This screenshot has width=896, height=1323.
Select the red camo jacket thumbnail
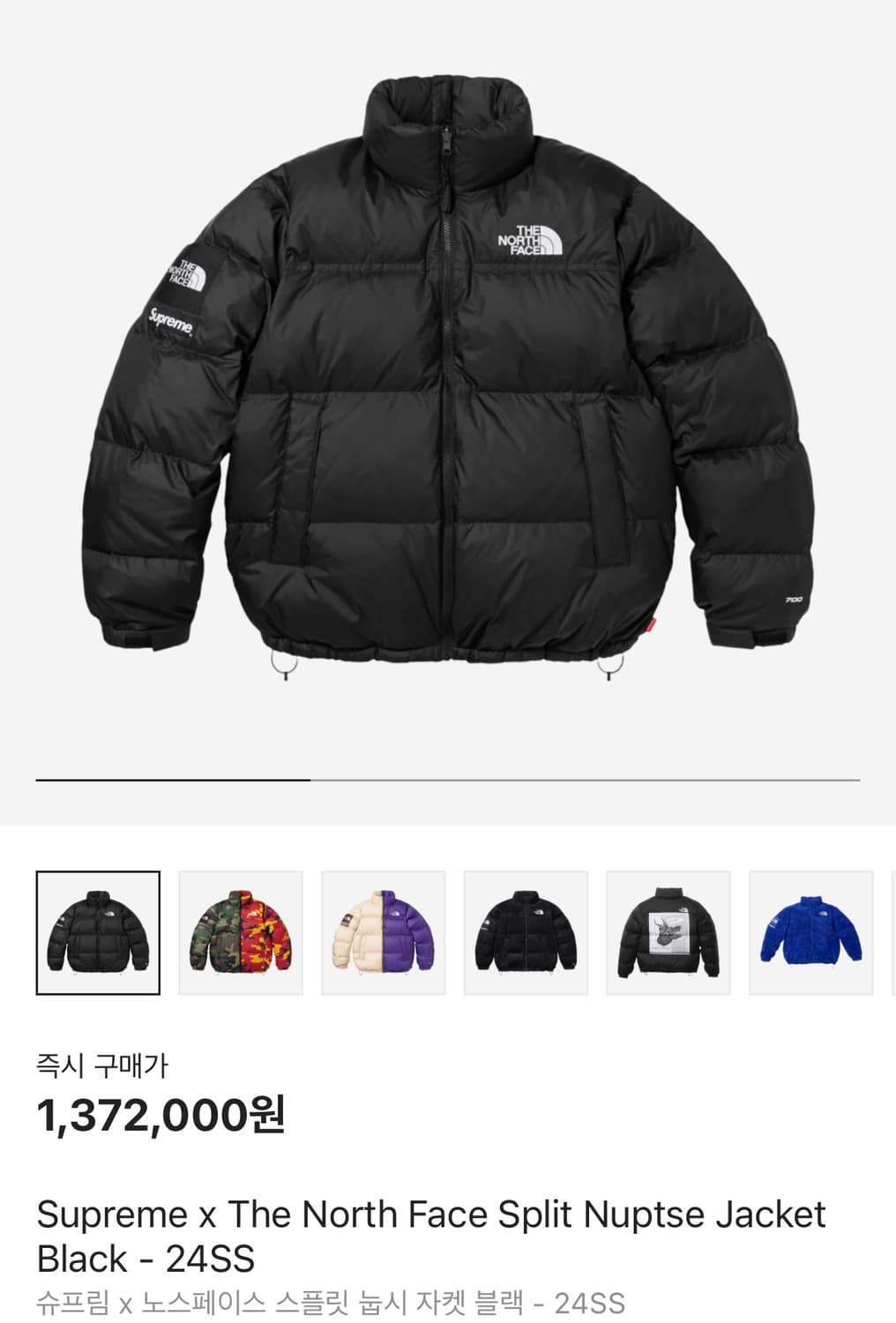pos(240,937)
